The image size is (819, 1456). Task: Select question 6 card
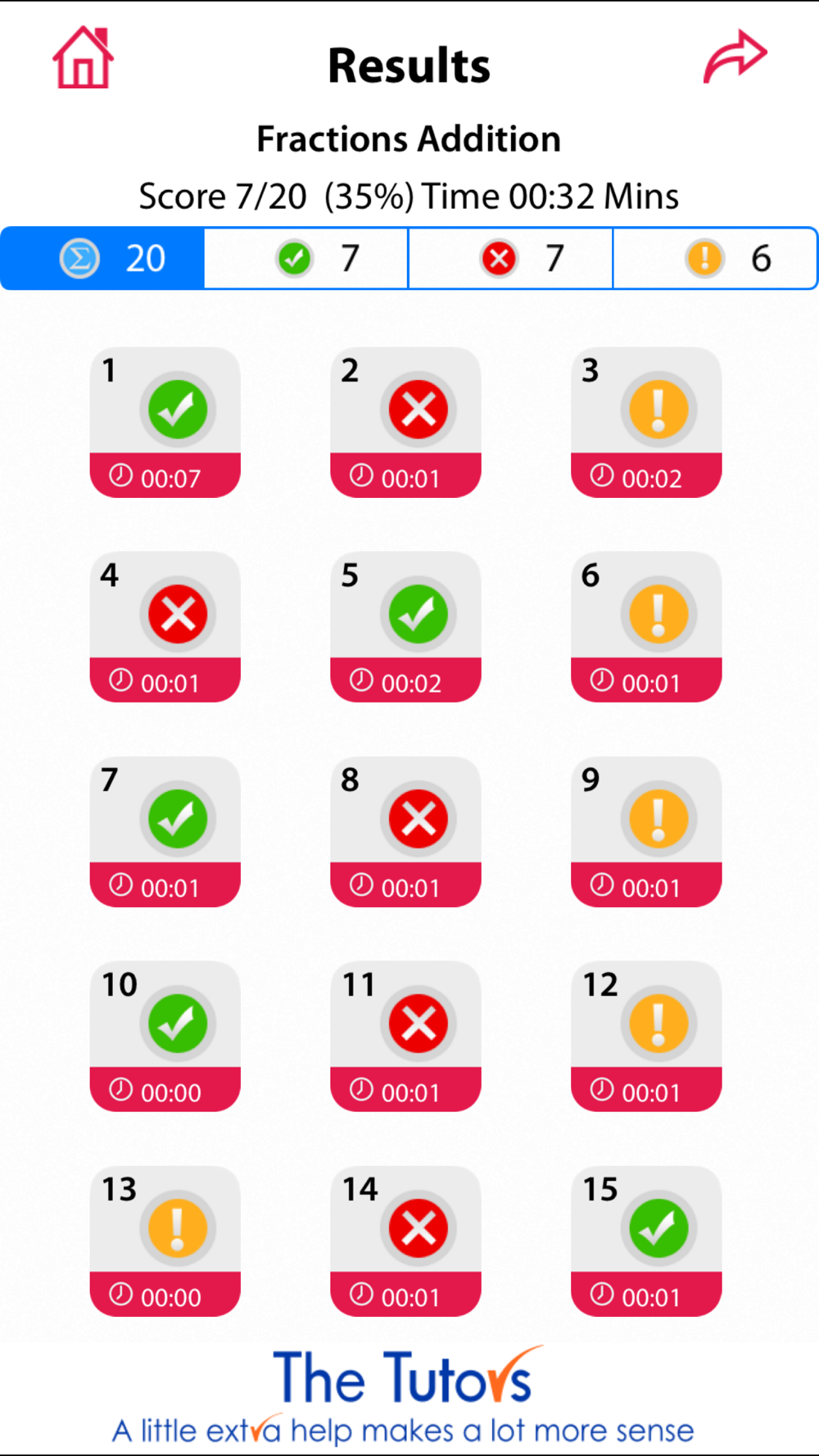click(646, 627)
